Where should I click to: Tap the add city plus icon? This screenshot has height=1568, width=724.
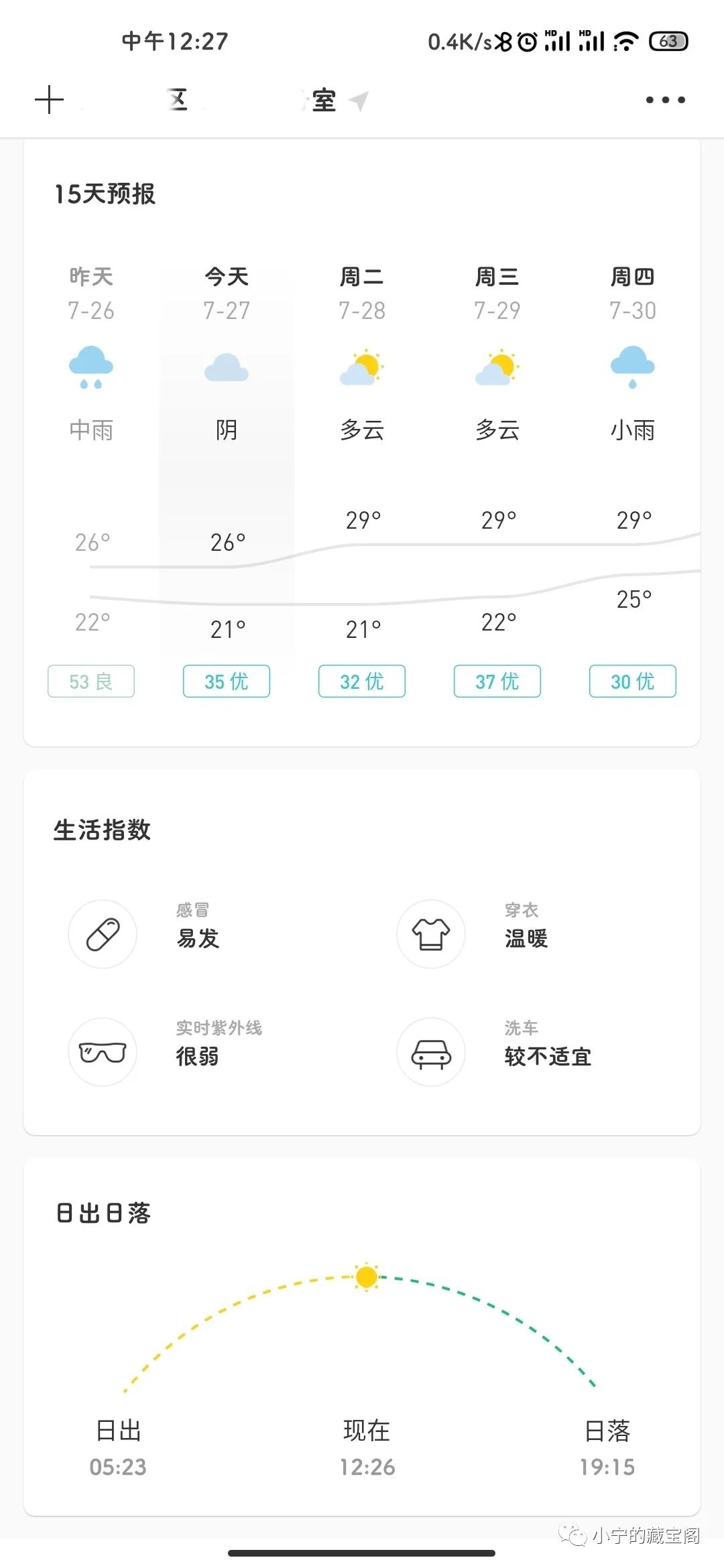[50, 99]
